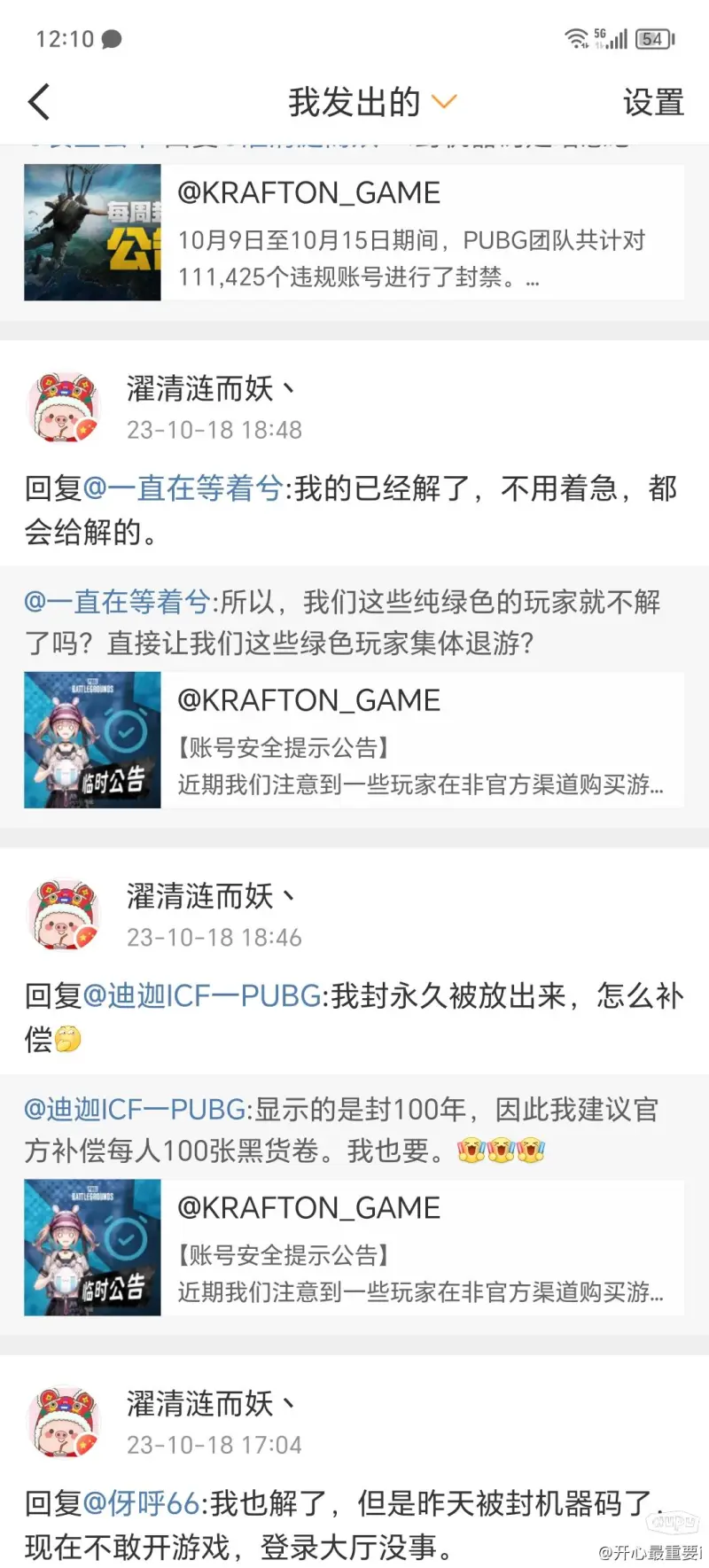Open username 濯清涟而妖 on the 18:46 comment
This screenshot has height=1568, width=709.
200,896
